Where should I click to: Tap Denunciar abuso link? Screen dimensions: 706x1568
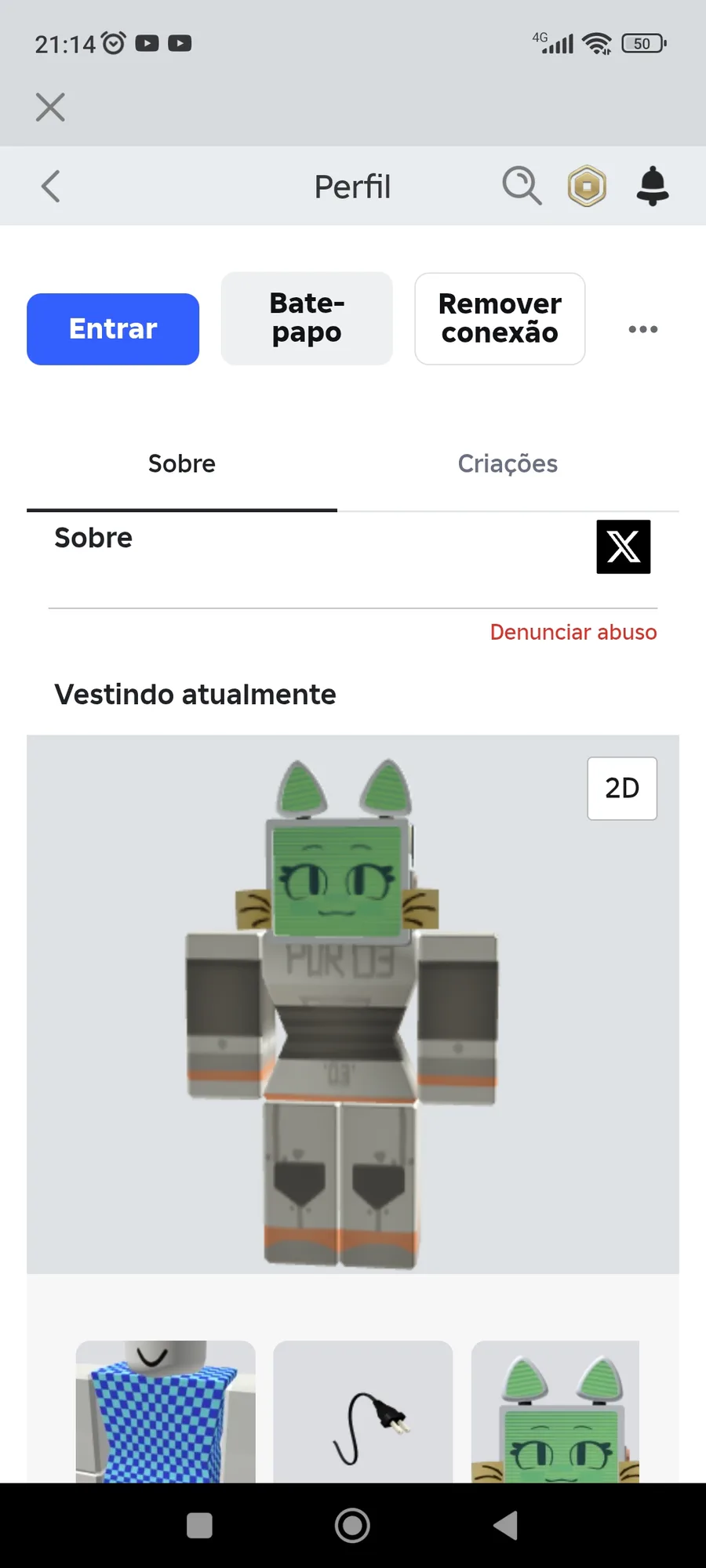[x=573, y=633]
